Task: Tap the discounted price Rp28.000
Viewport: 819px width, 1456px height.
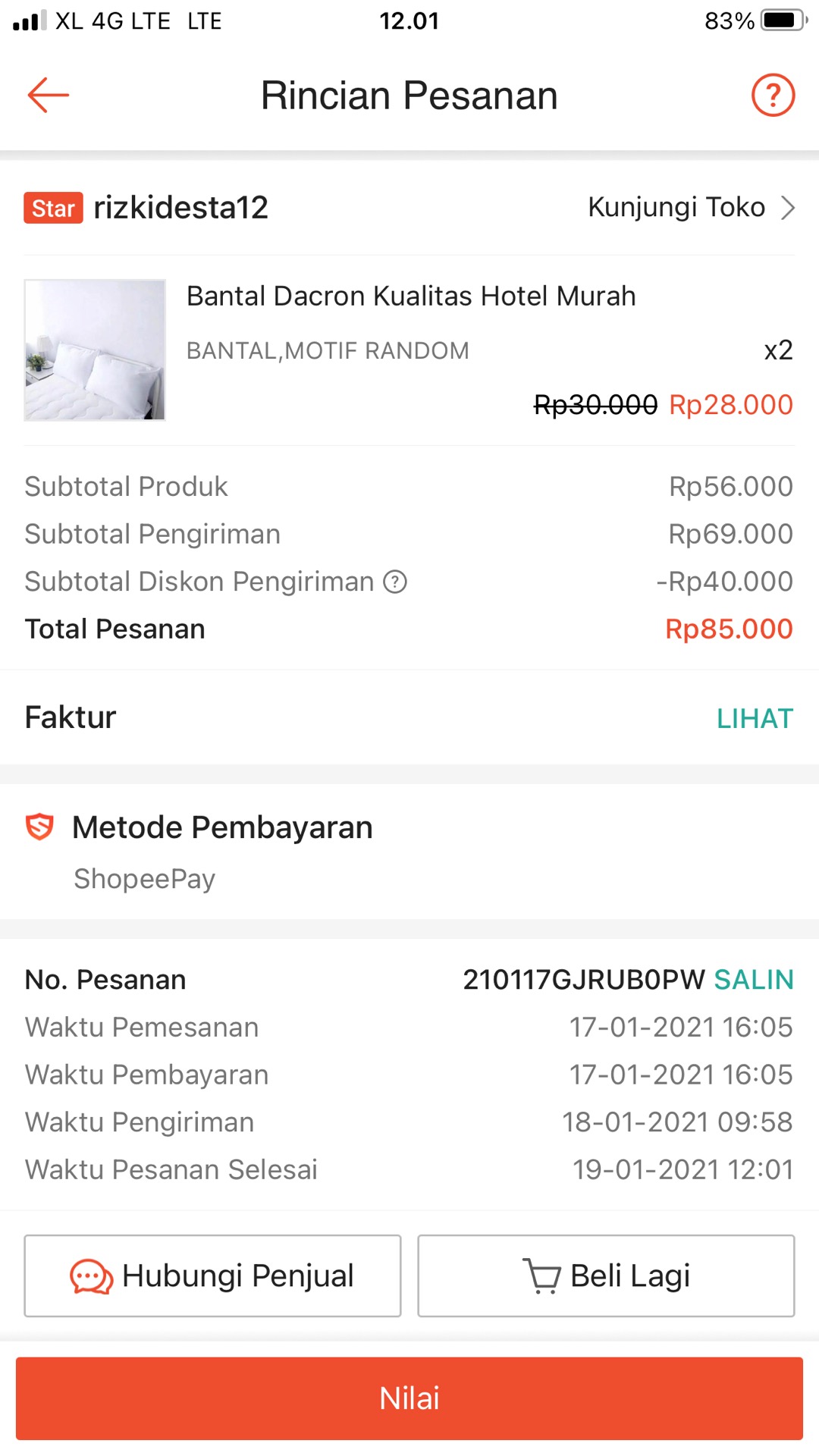Action: point(731,404)
